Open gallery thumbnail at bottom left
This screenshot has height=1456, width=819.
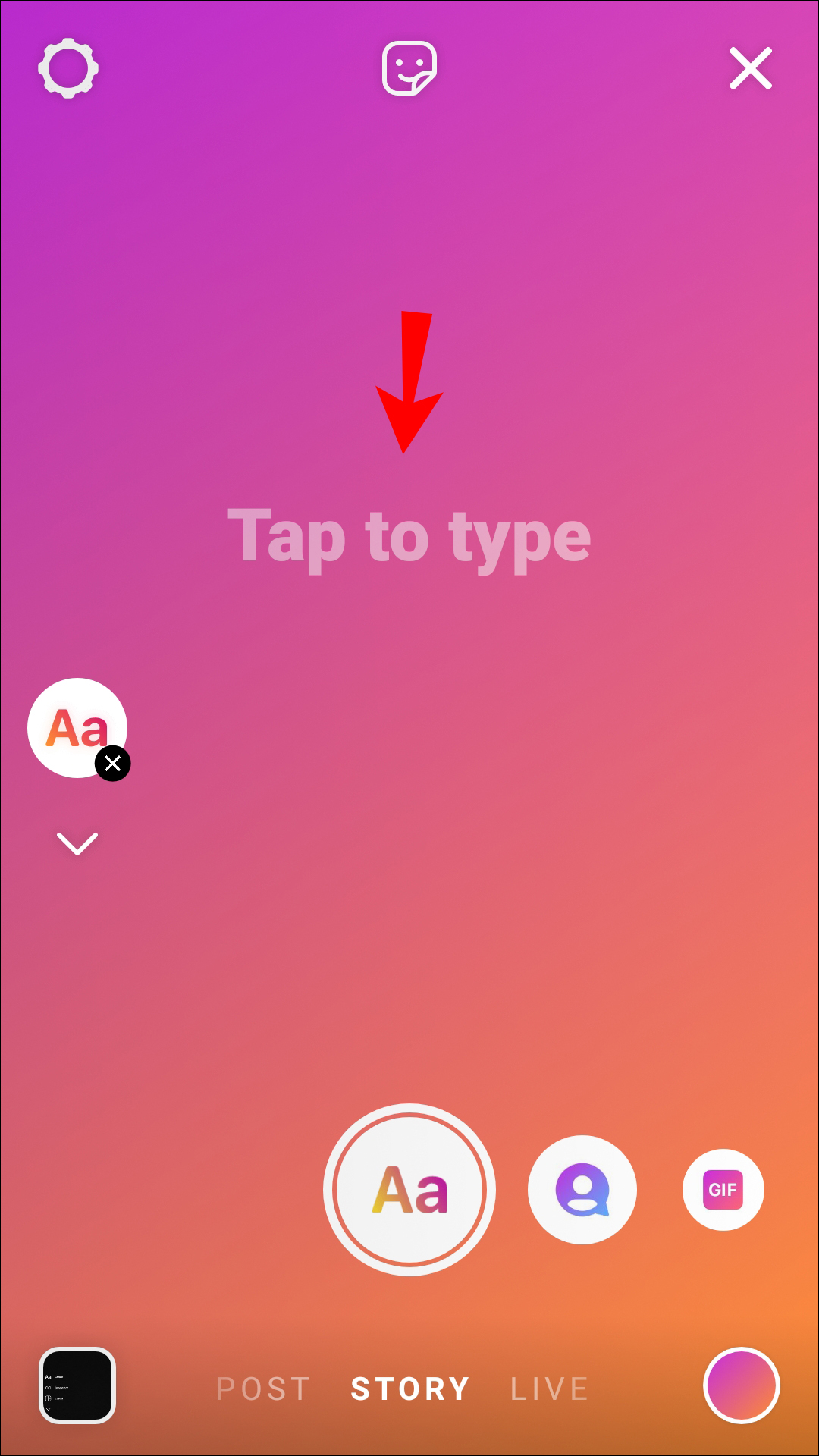77,1385
